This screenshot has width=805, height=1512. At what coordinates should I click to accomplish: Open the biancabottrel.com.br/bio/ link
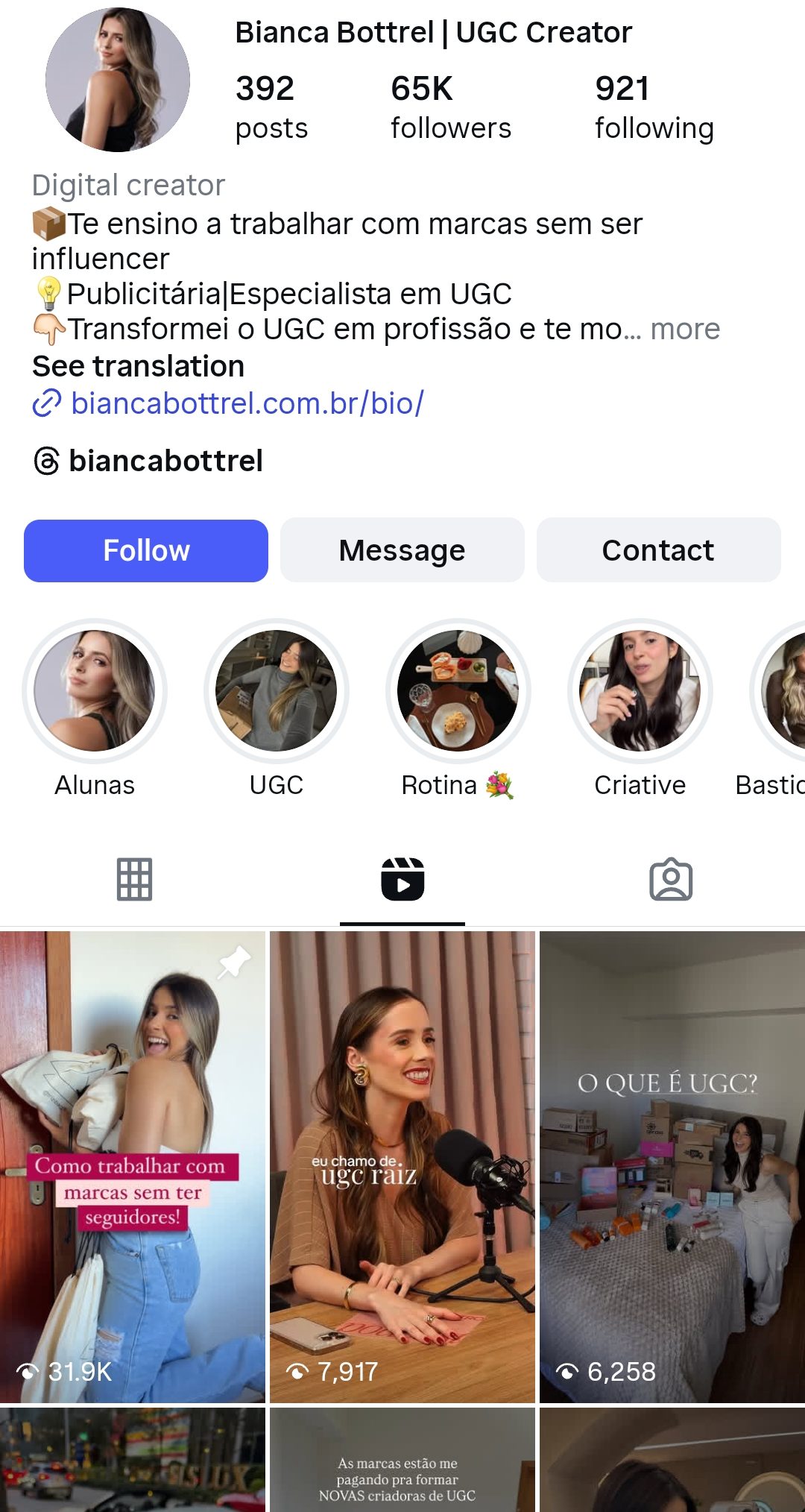246,403
